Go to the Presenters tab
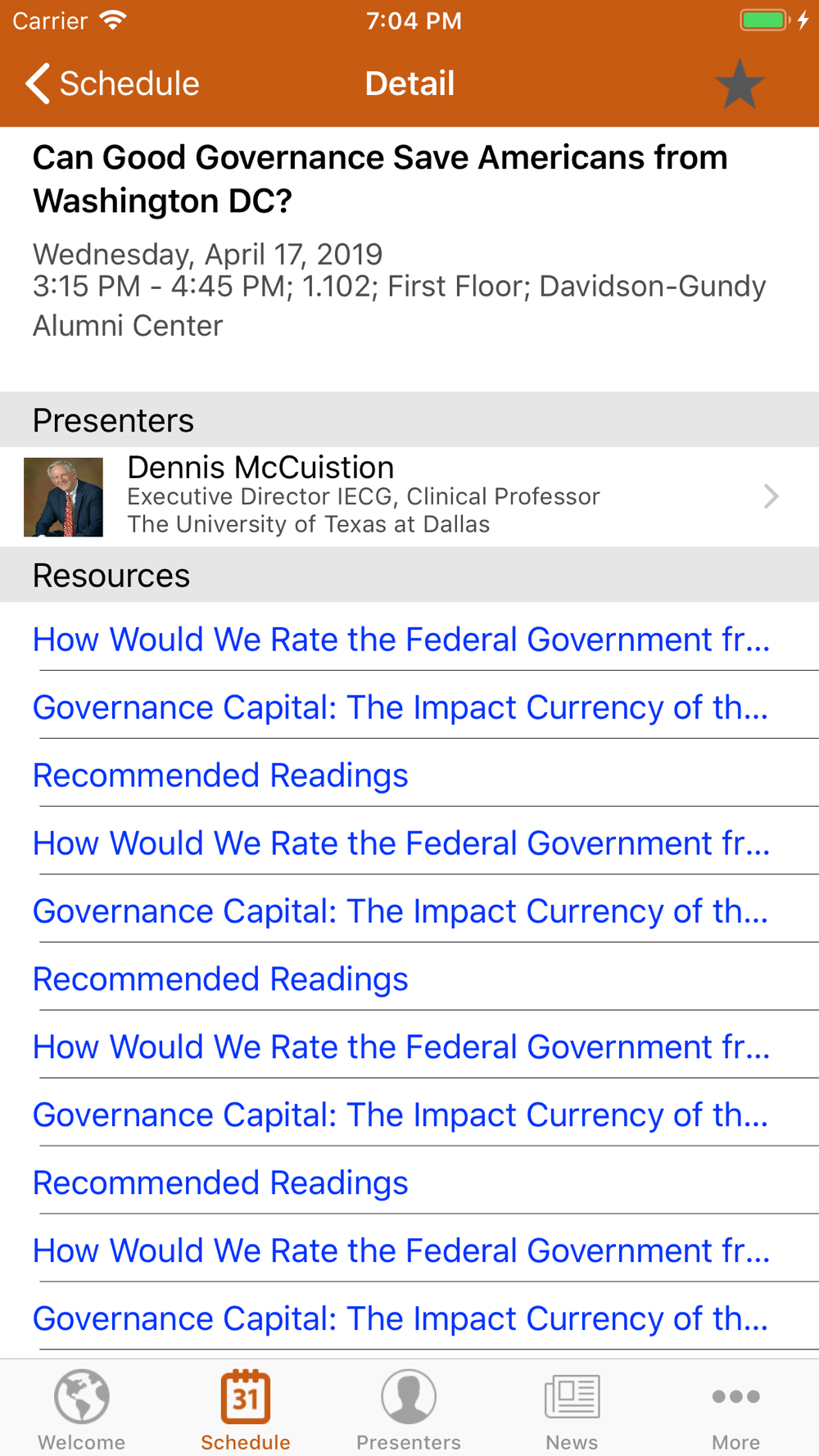819x1456 pixels. point(409,1409)
